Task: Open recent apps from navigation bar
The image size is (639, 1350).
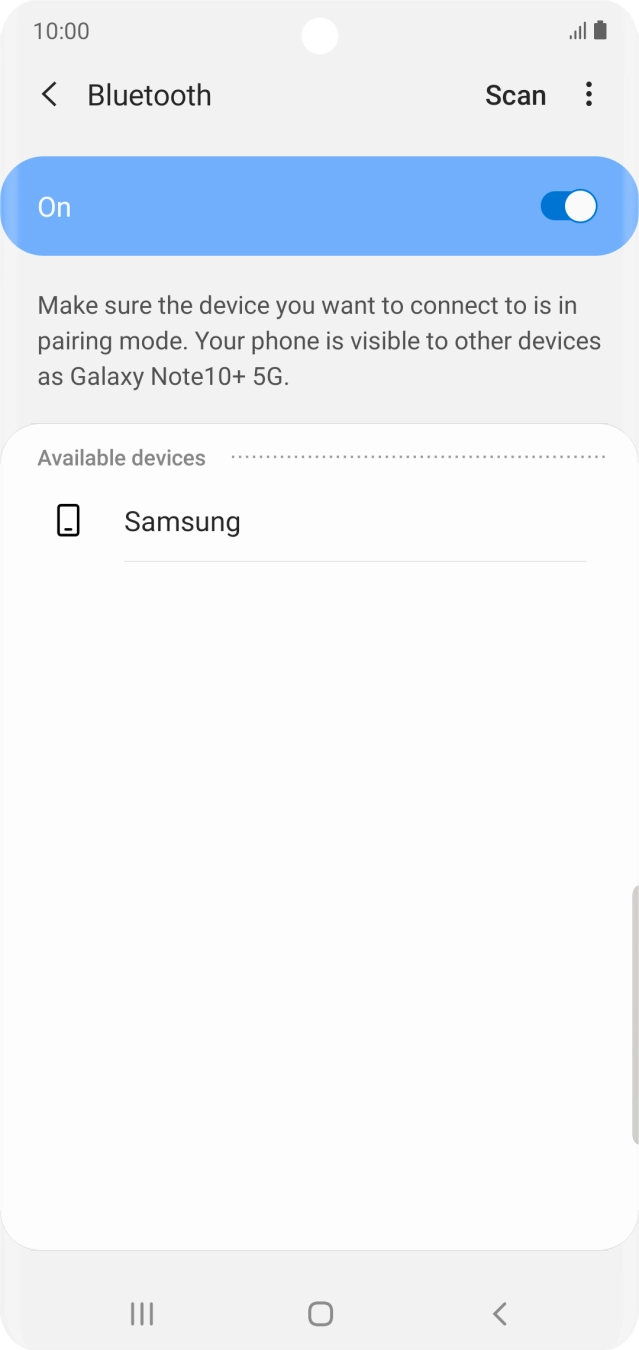Action: [142, 1313]
